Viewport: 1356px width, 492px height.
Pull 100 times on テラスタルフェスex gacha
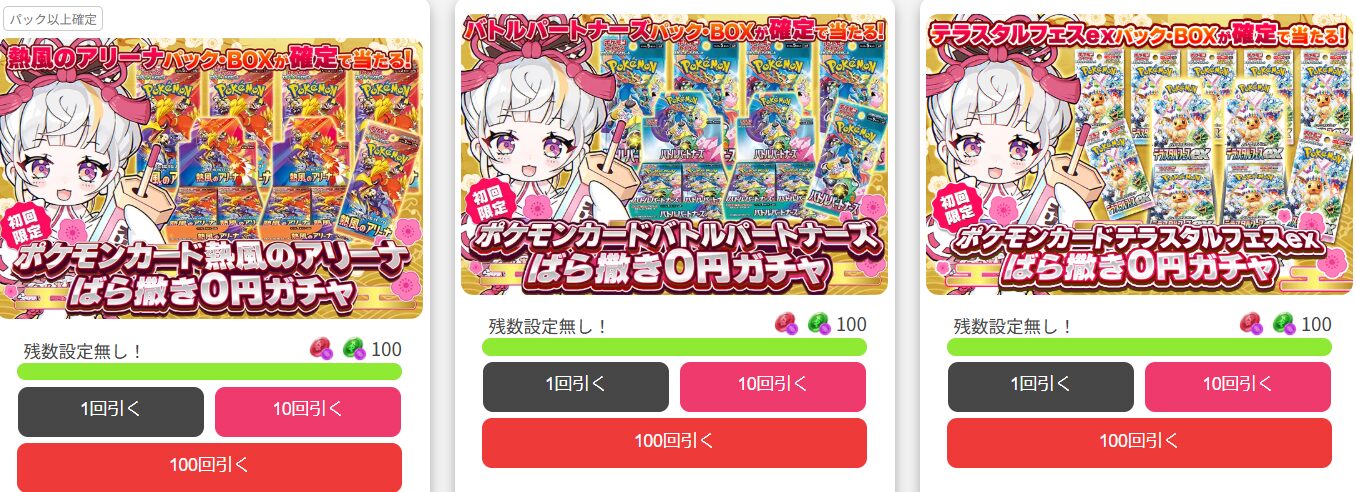click(1139, 442)
